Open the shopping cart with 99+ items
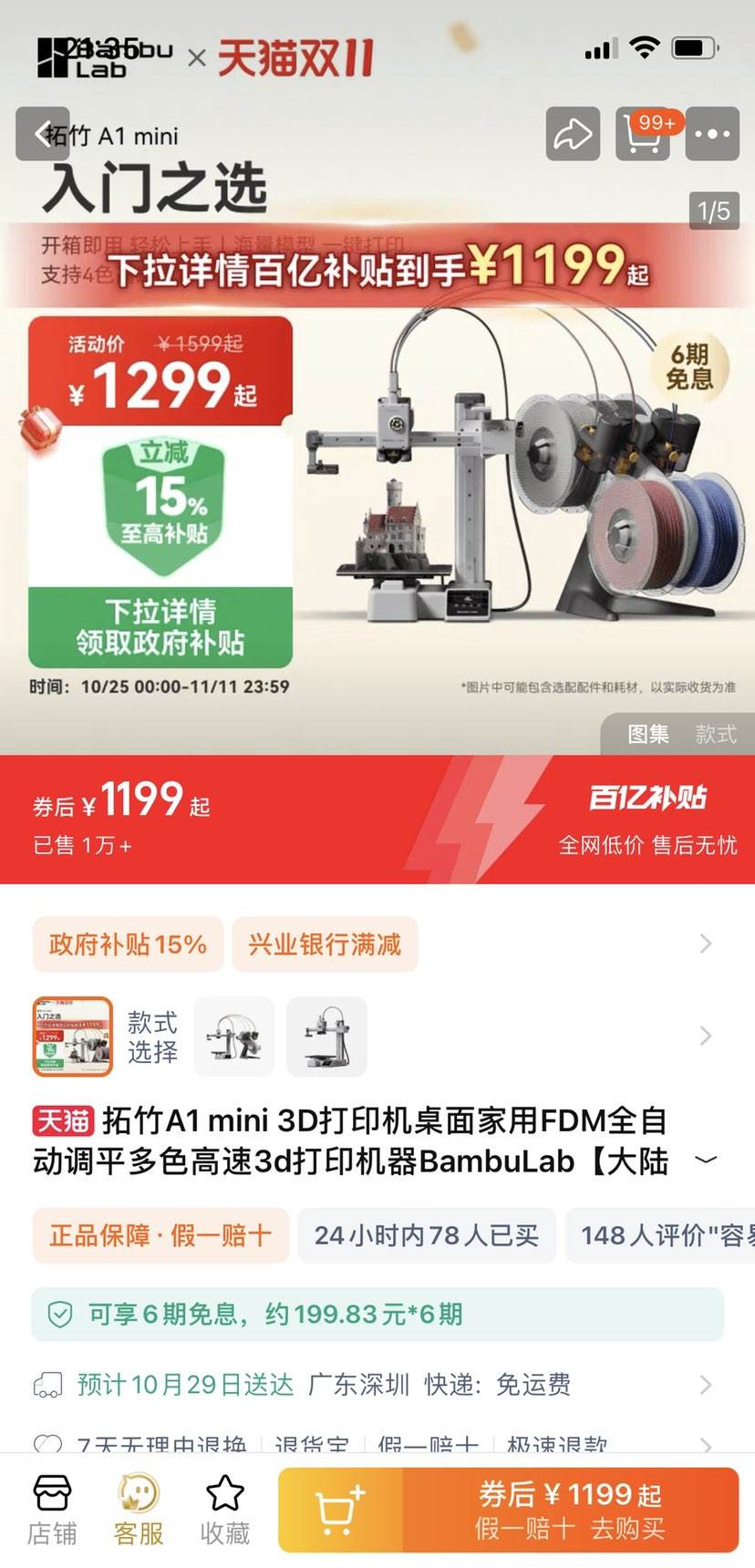 (642, 133)
